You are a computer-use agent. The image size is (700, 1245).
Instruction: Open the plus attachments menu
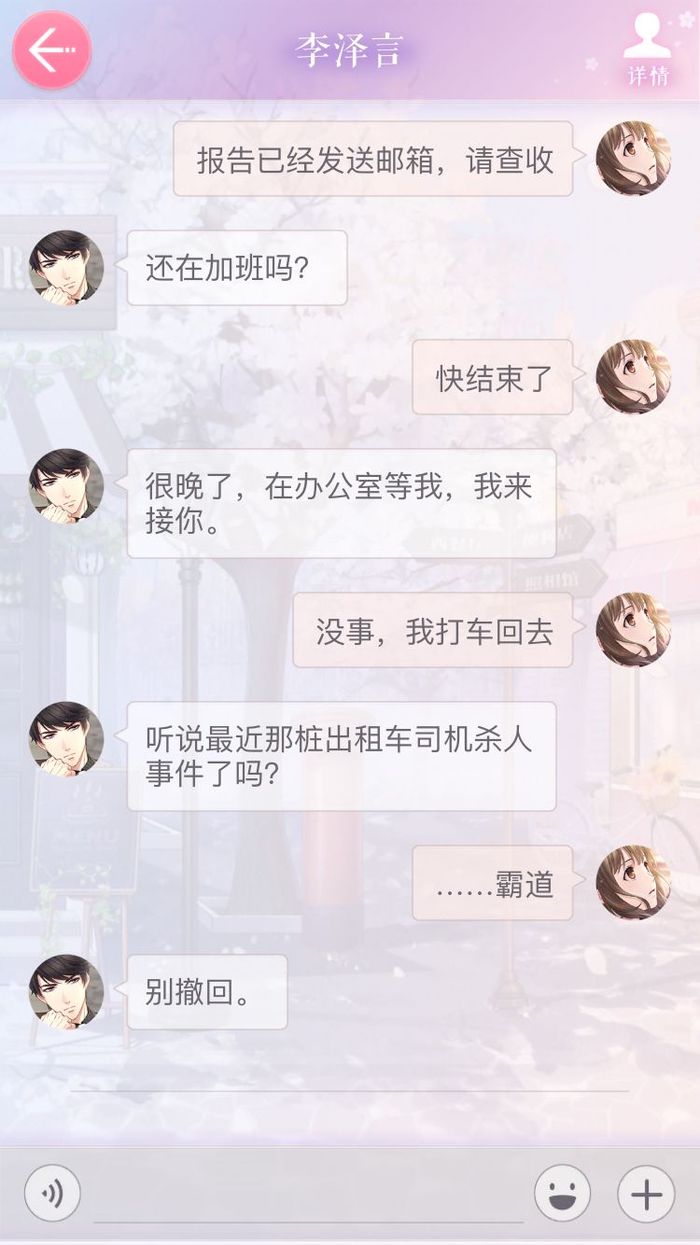tap(646, 1193)
